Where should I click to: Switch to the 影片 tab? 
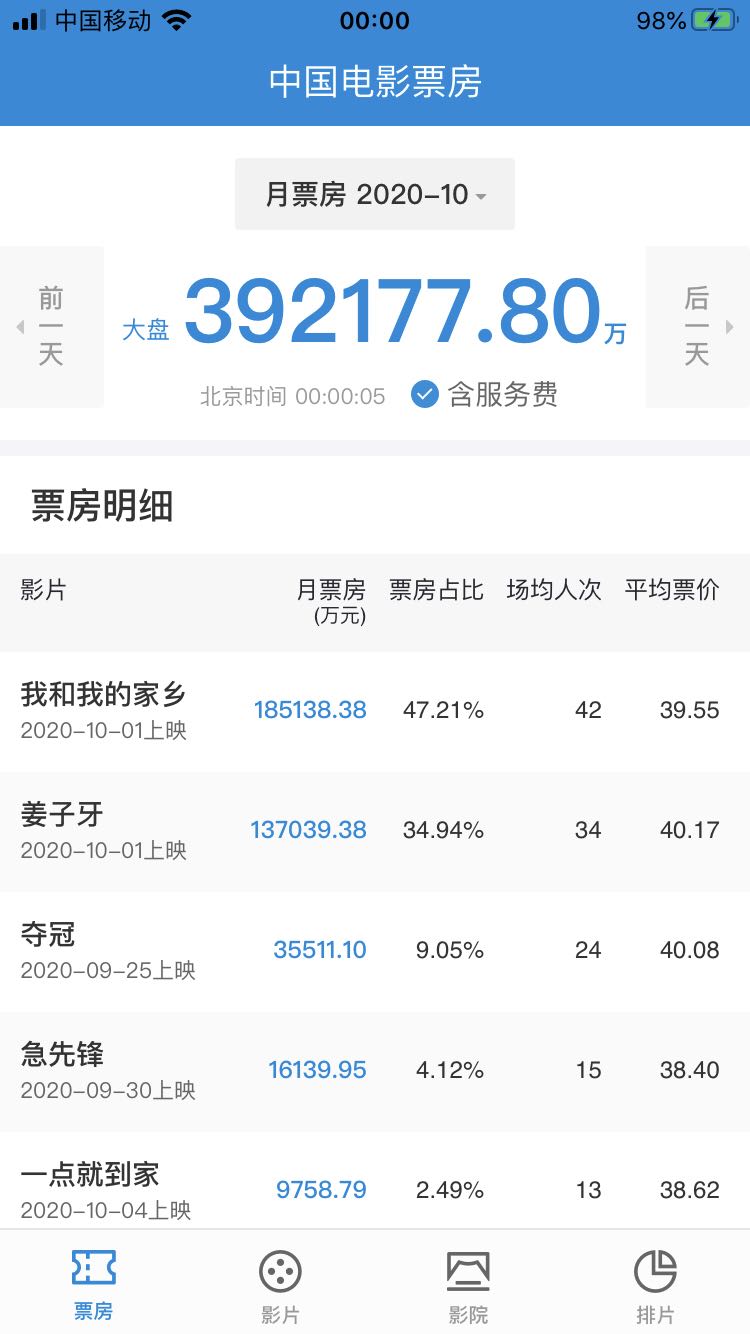click(280, 1285)
